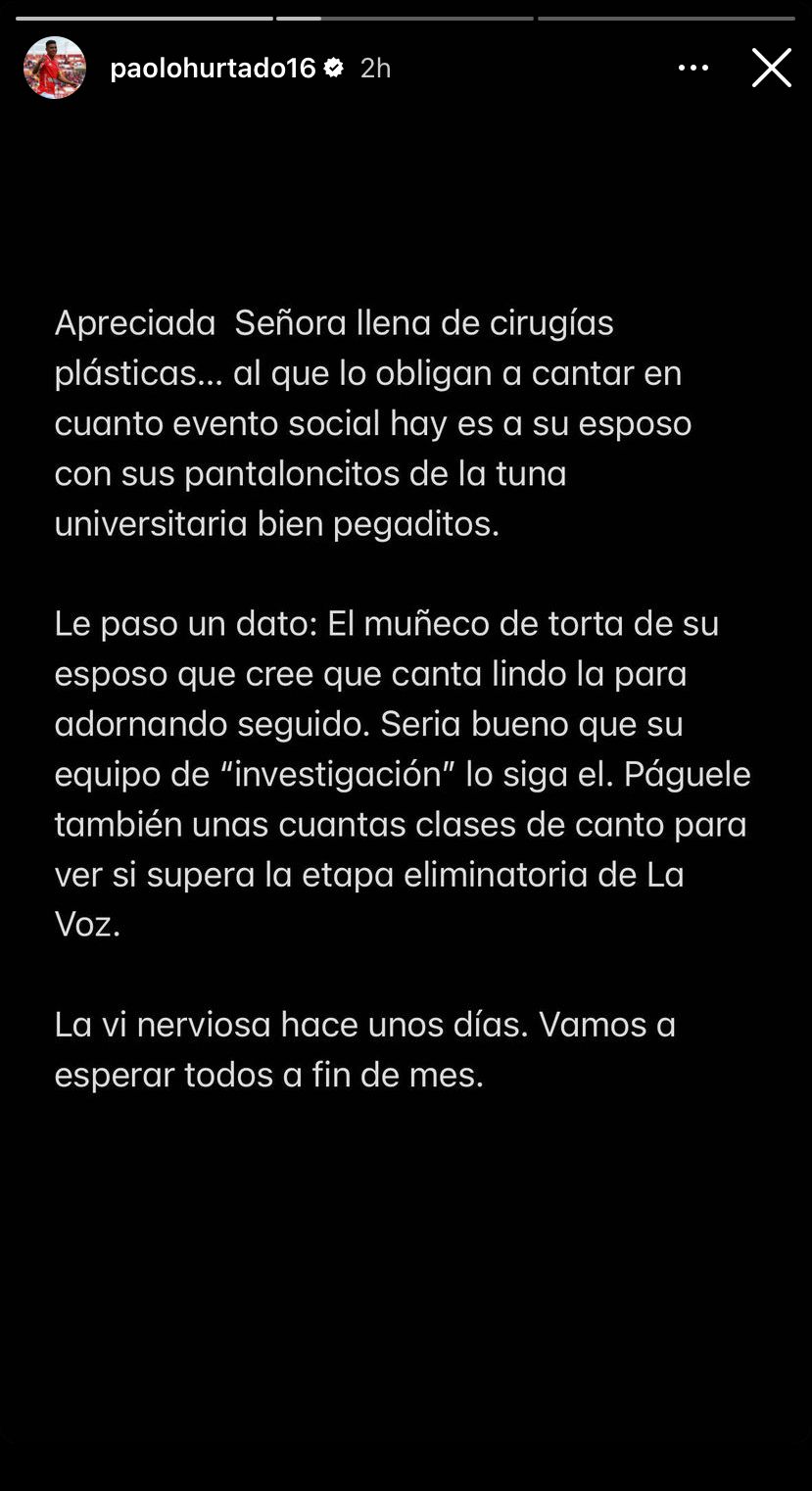Screen dimensions: 812x1491
Task: Close the story viewer
Action: (x=771, y=68)
